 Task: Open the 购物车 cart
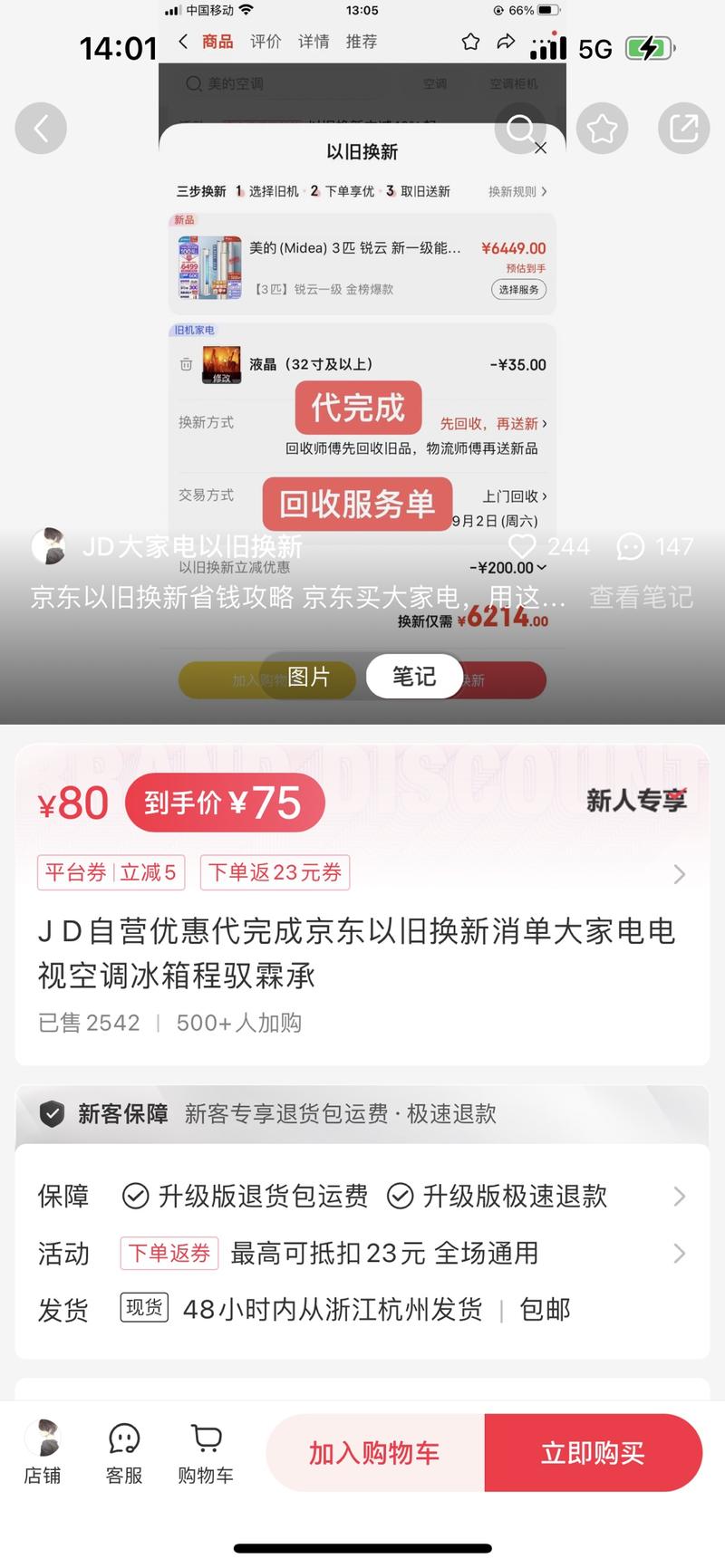(206, 1452)
